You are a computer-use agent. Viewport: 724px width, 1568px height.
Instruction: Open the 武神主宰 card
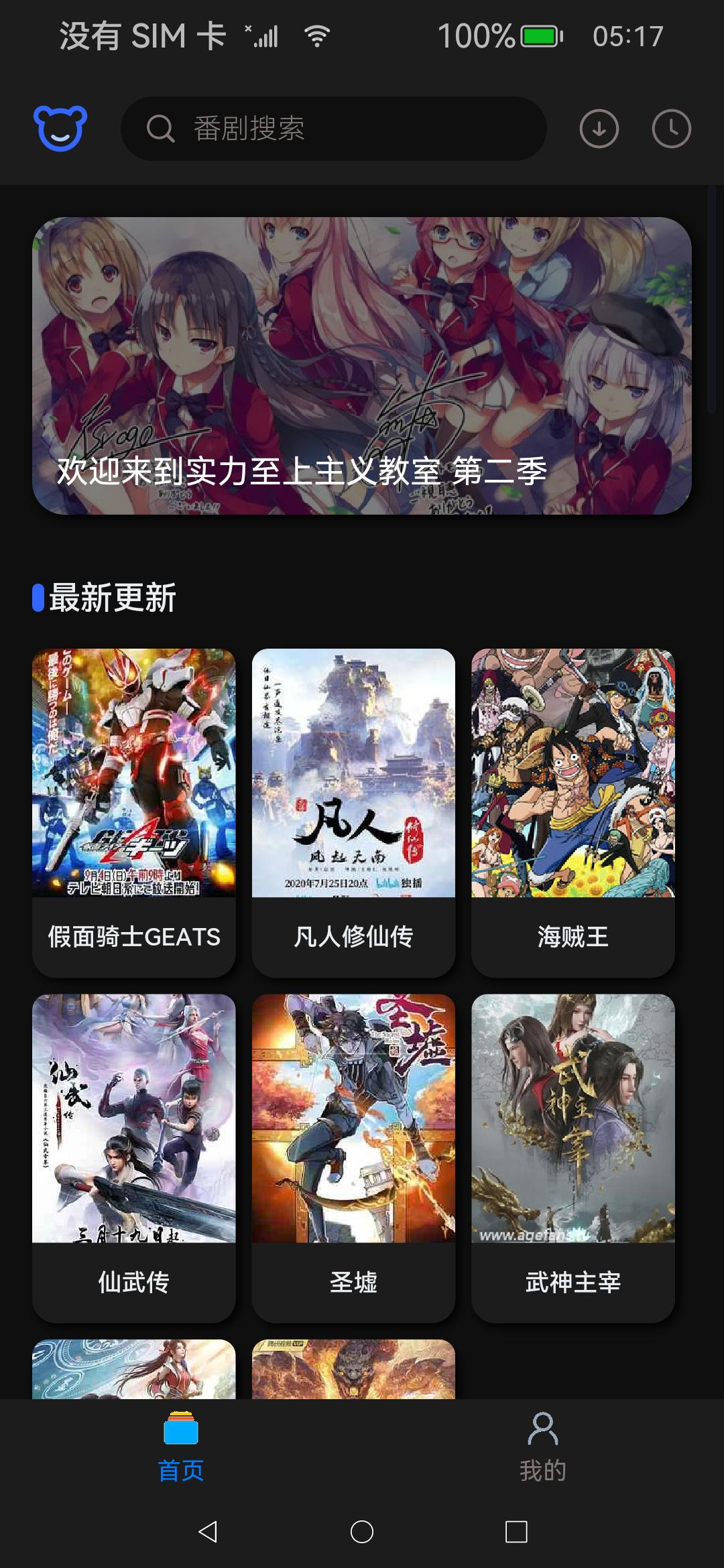tap(573, 1157)
